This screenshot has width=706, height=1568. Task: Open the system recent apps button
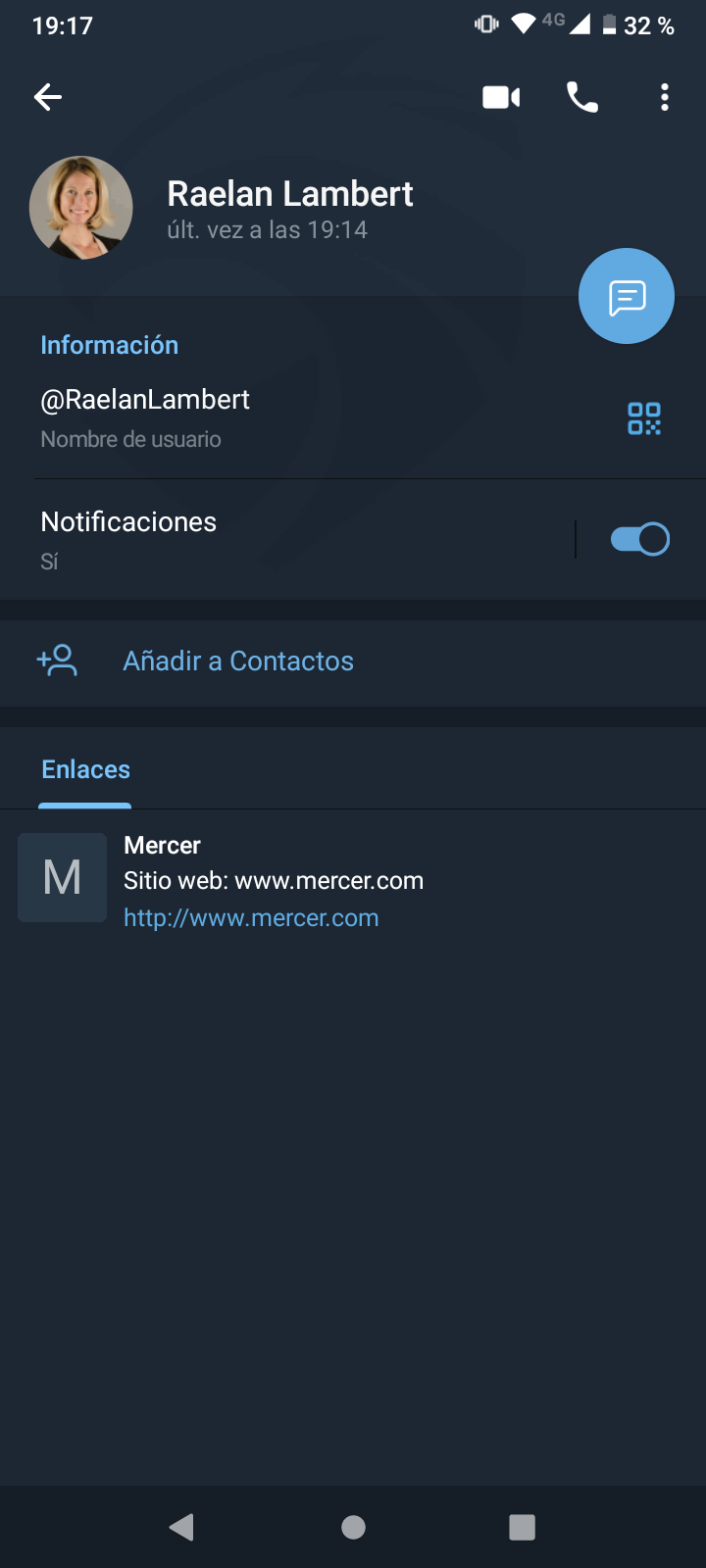tap(522, 1527)
